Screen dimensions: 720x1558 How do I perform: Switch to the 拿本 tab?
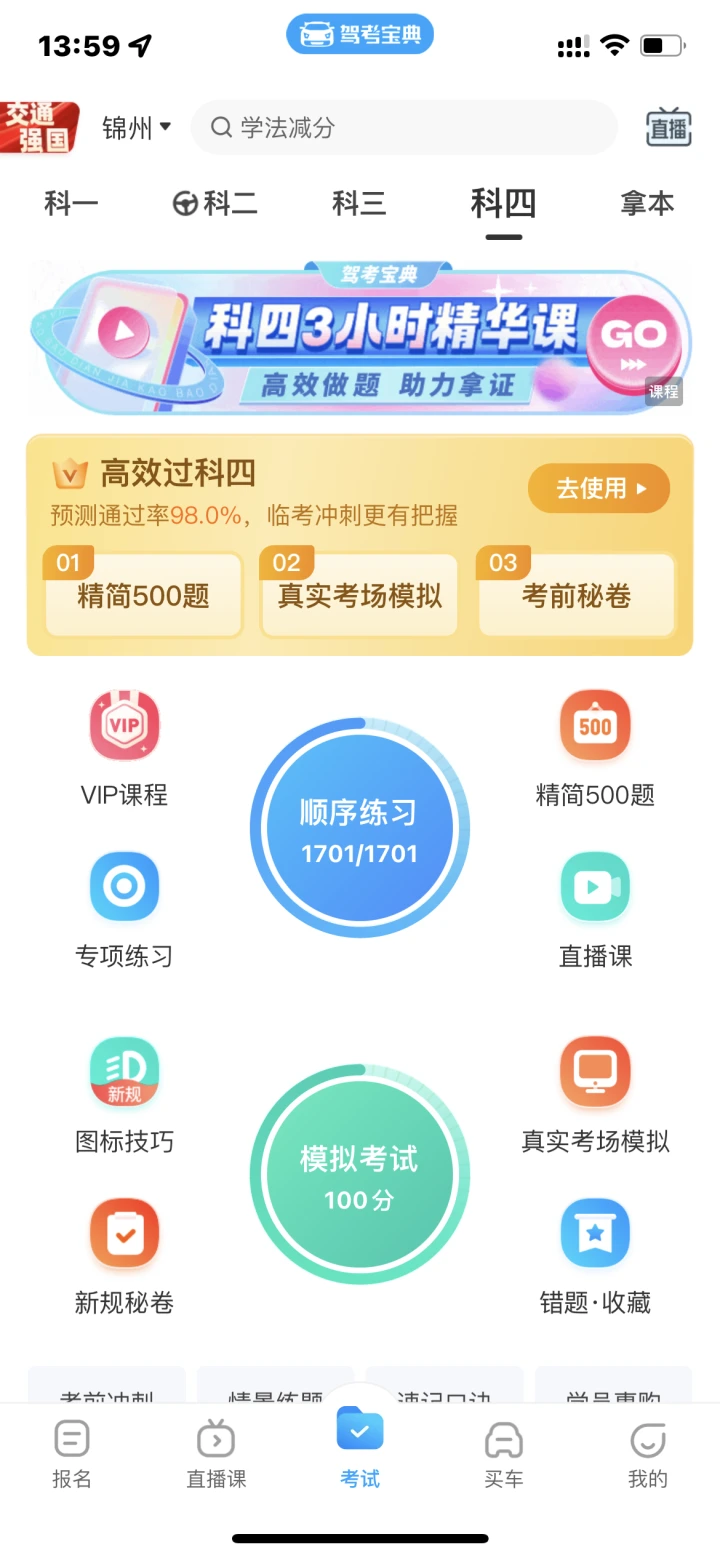pyautogui.click(x=647, y=204)
